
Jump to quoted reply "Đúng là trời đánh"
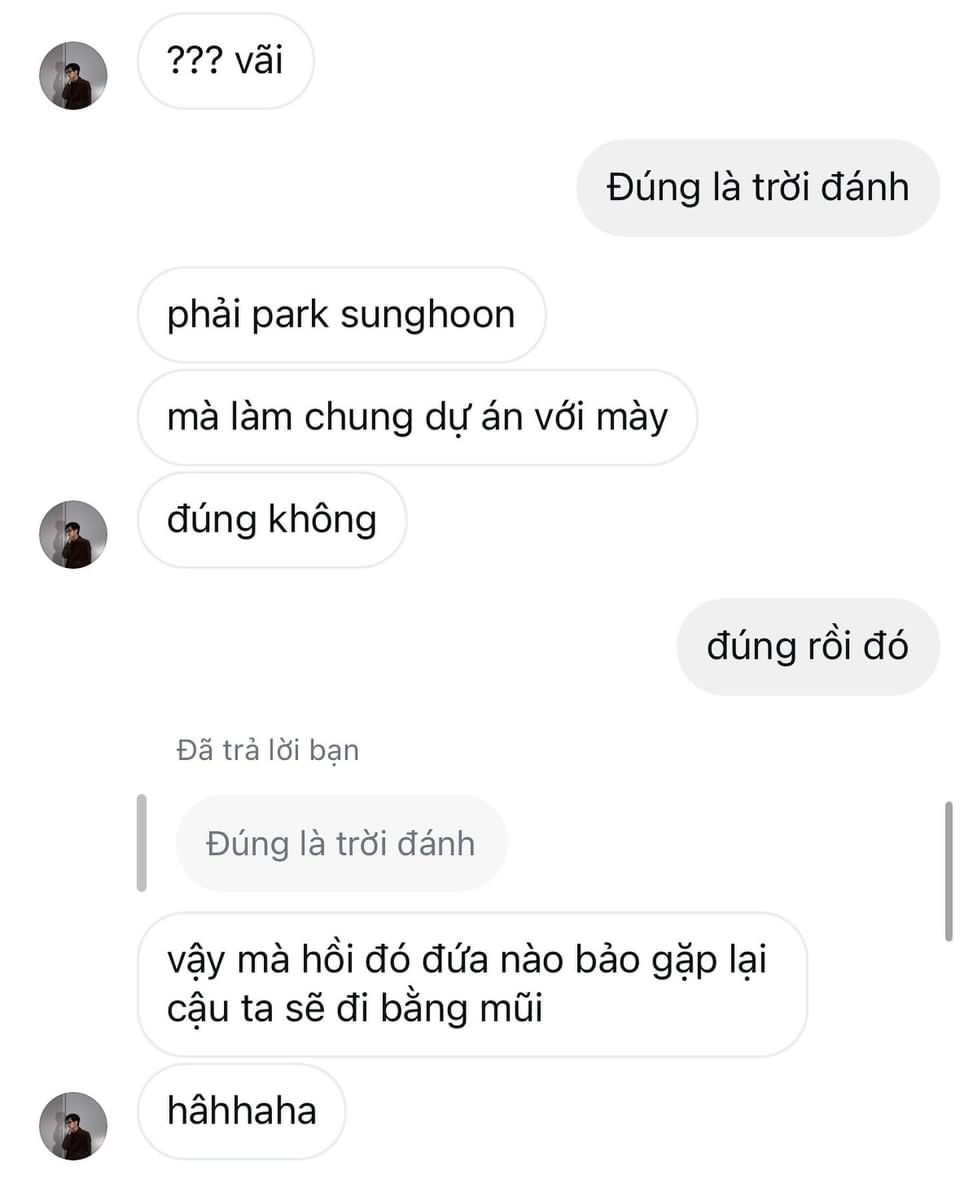tap(341, 843)
